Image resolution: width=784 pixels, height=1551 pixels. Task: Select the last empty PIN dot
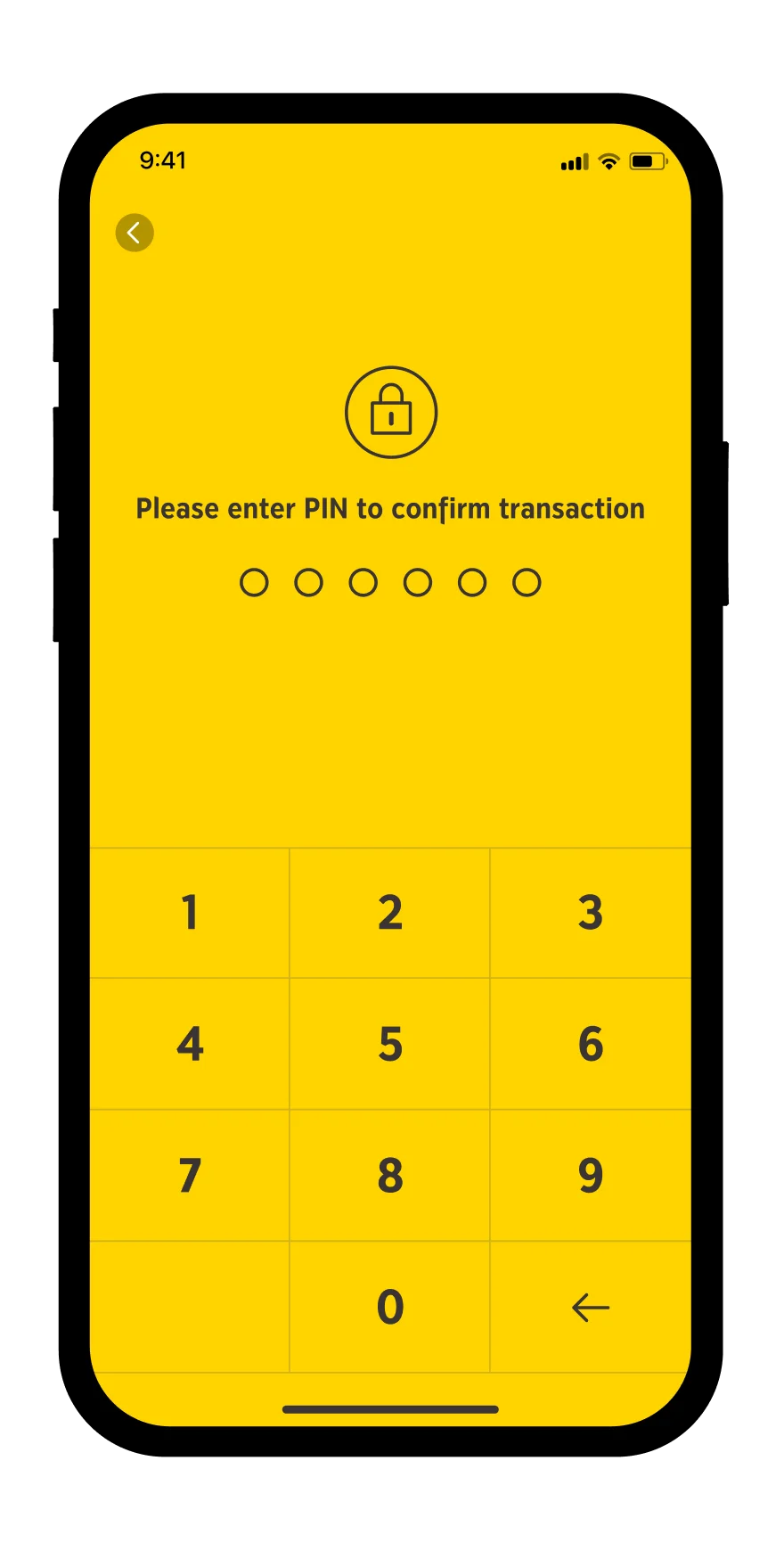pyautogui.click(x=527, y=581)
